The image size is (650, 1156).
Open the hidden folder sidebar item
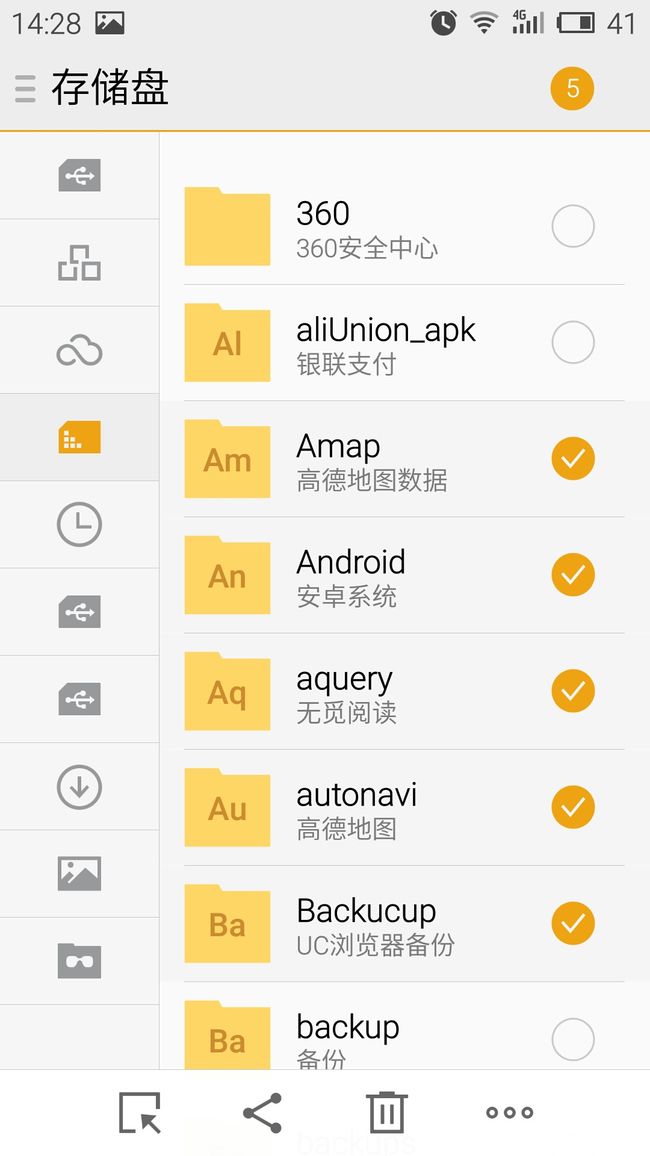[80, 961]
